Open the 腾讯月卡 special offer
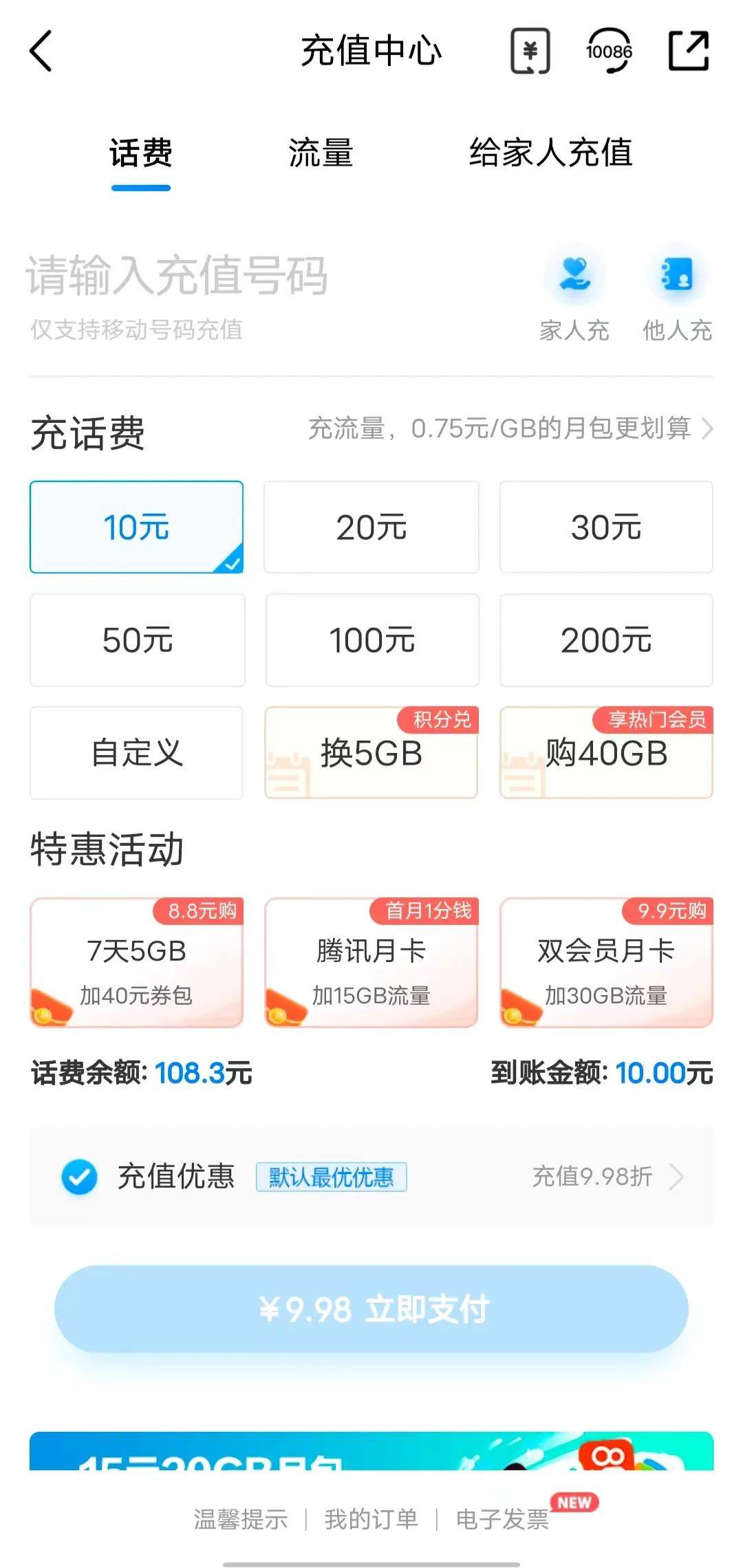The height and width of the screenshot is (1568, 743). pyautogui.click(x=371, y=962)
